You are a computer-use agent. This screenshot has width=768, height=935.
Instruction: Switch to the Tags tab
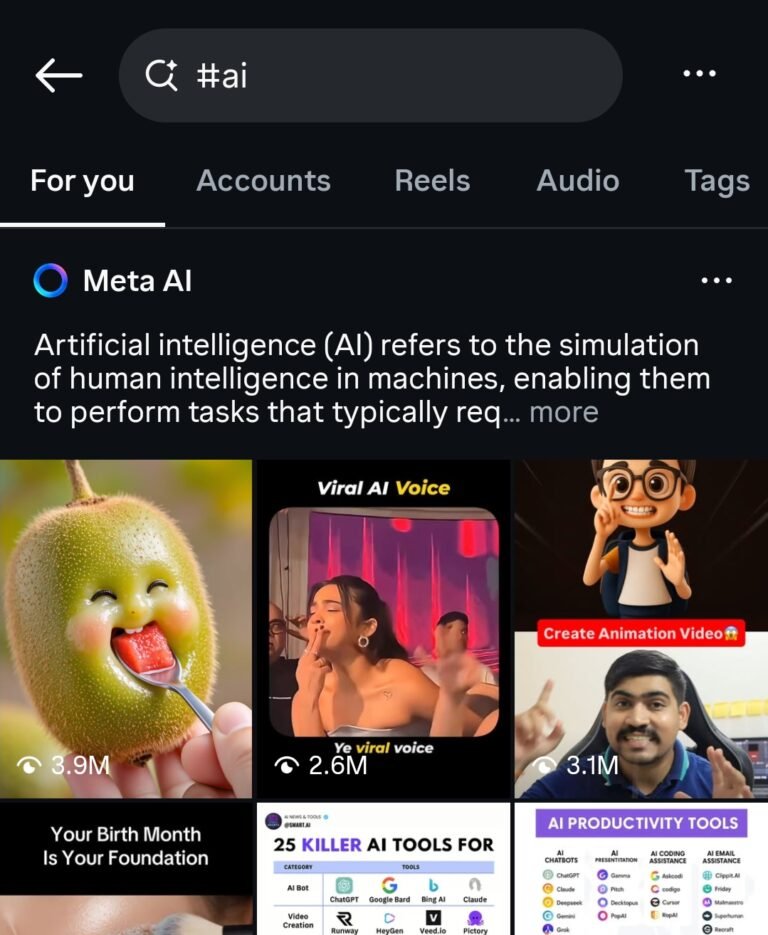716,181
